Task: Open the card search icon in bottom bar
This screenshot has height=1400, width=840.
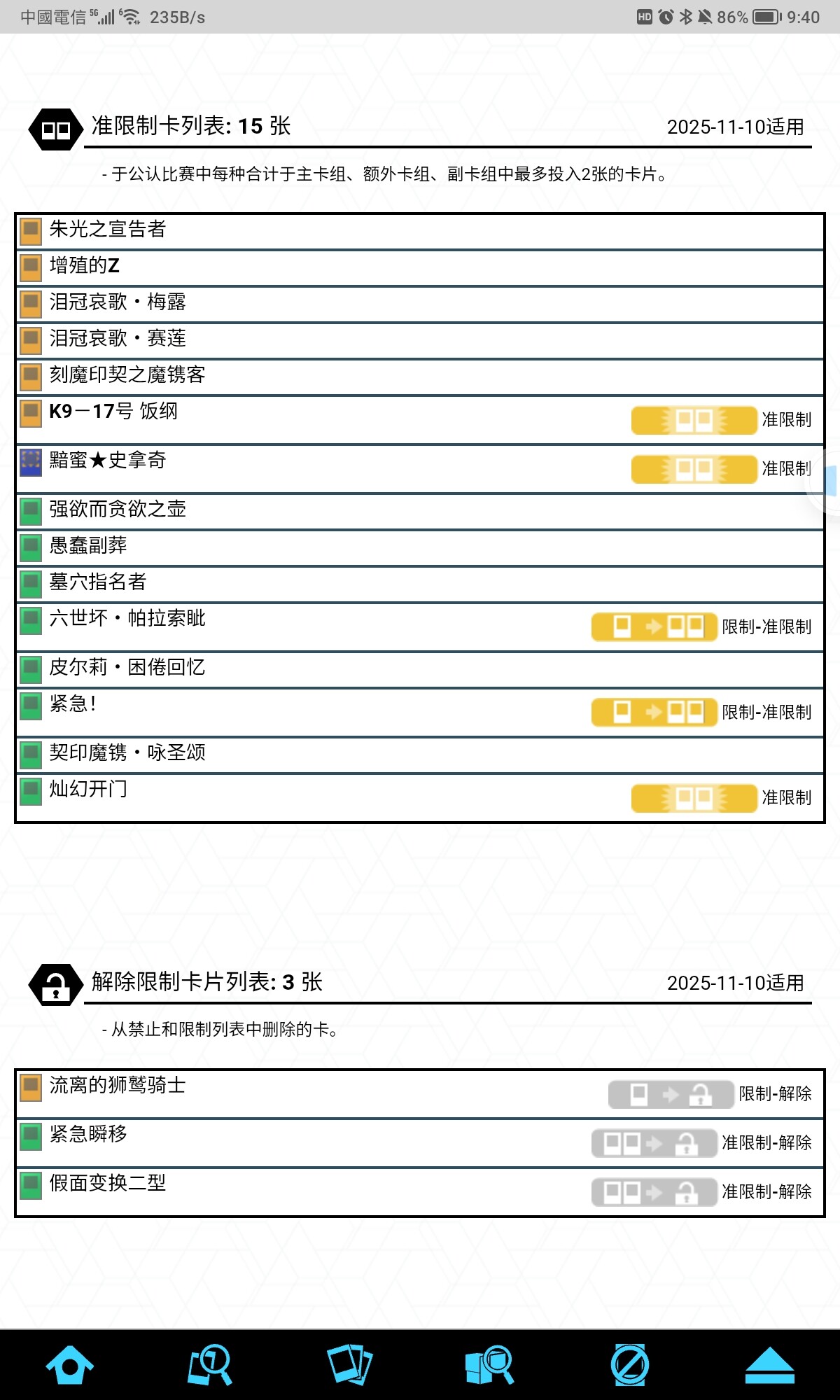Action: click(x=210, y=1365)
